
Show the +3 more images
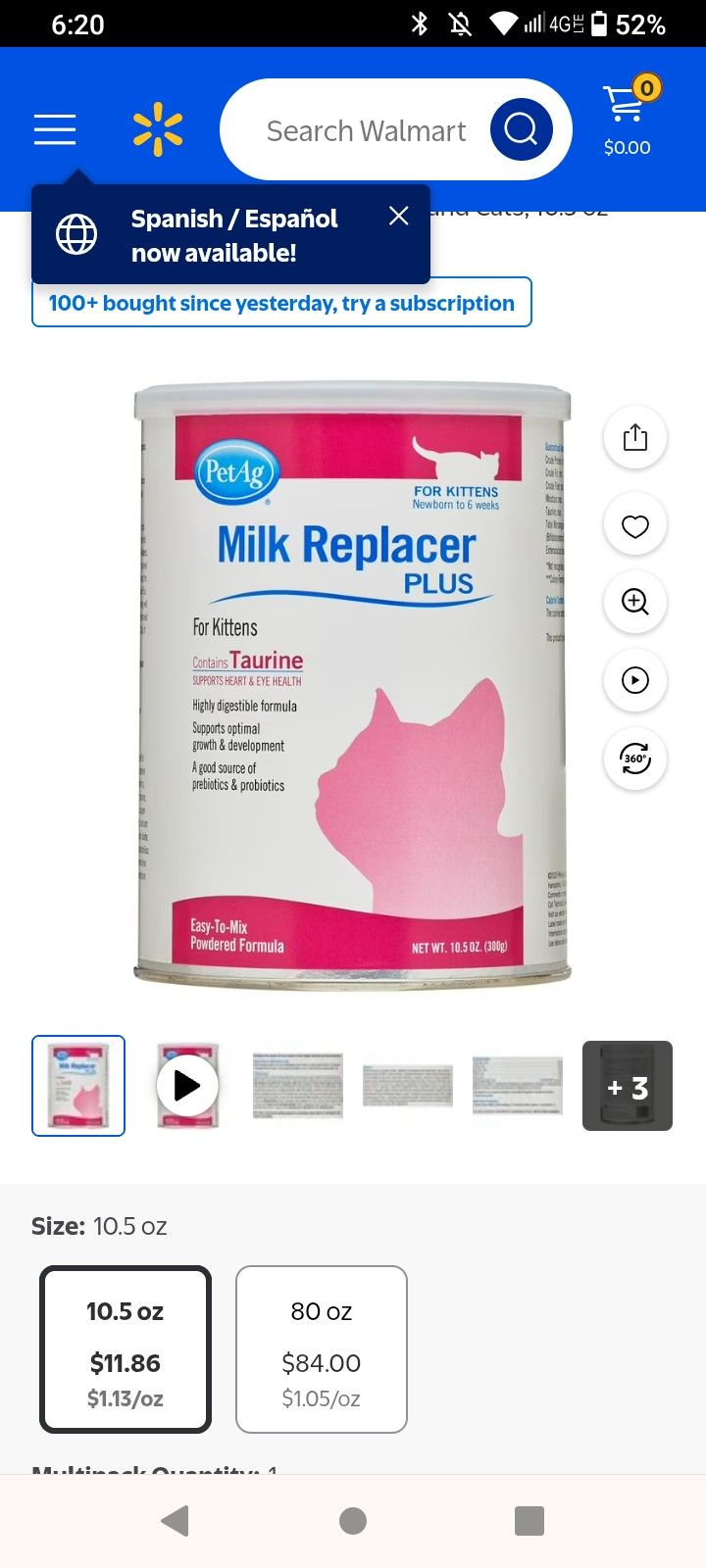[x=628, y=1086]
